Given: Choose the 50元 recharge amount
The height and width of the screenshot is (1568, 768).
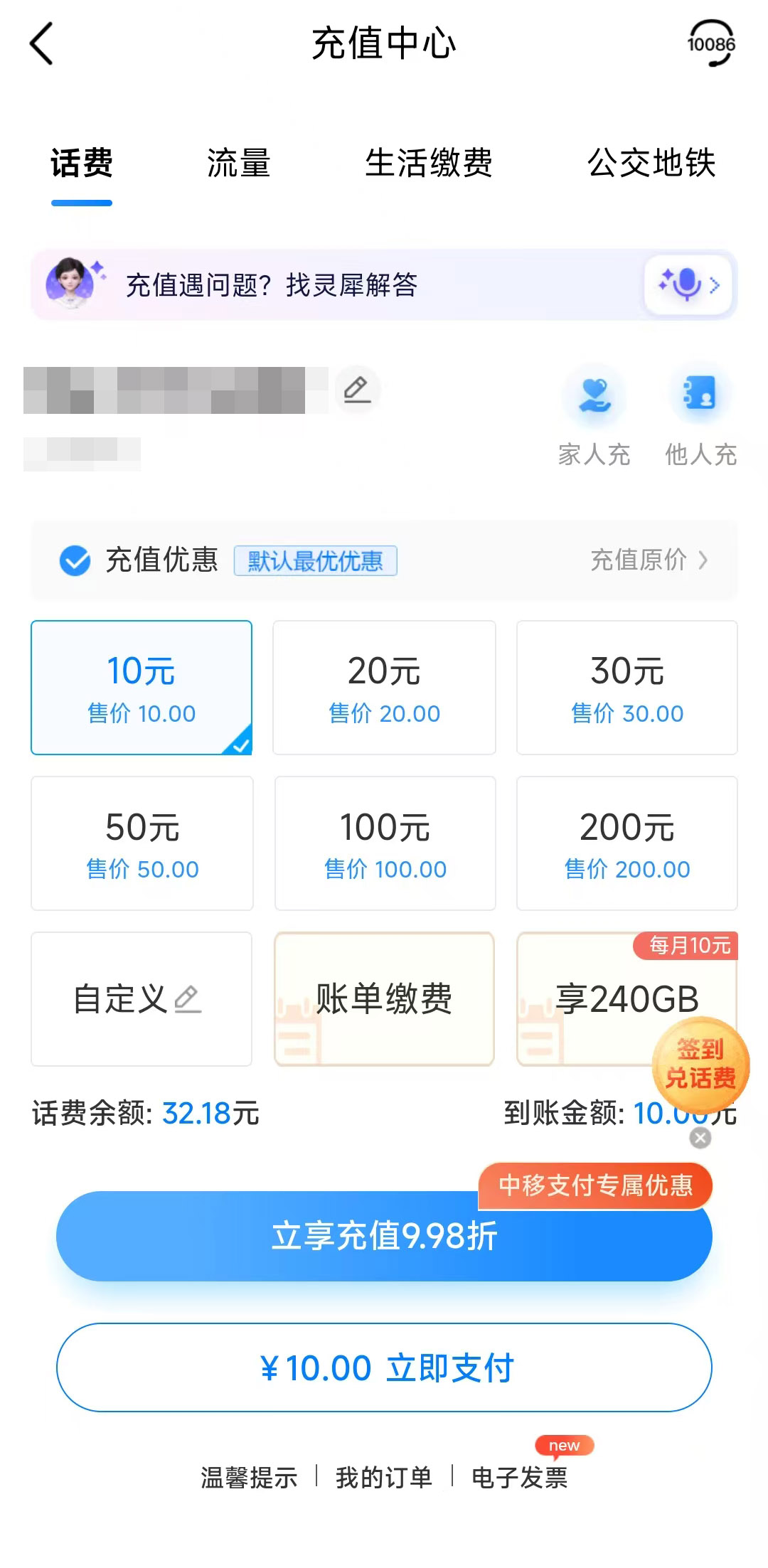Looking at the screenshot, I should tap(142, 843).
